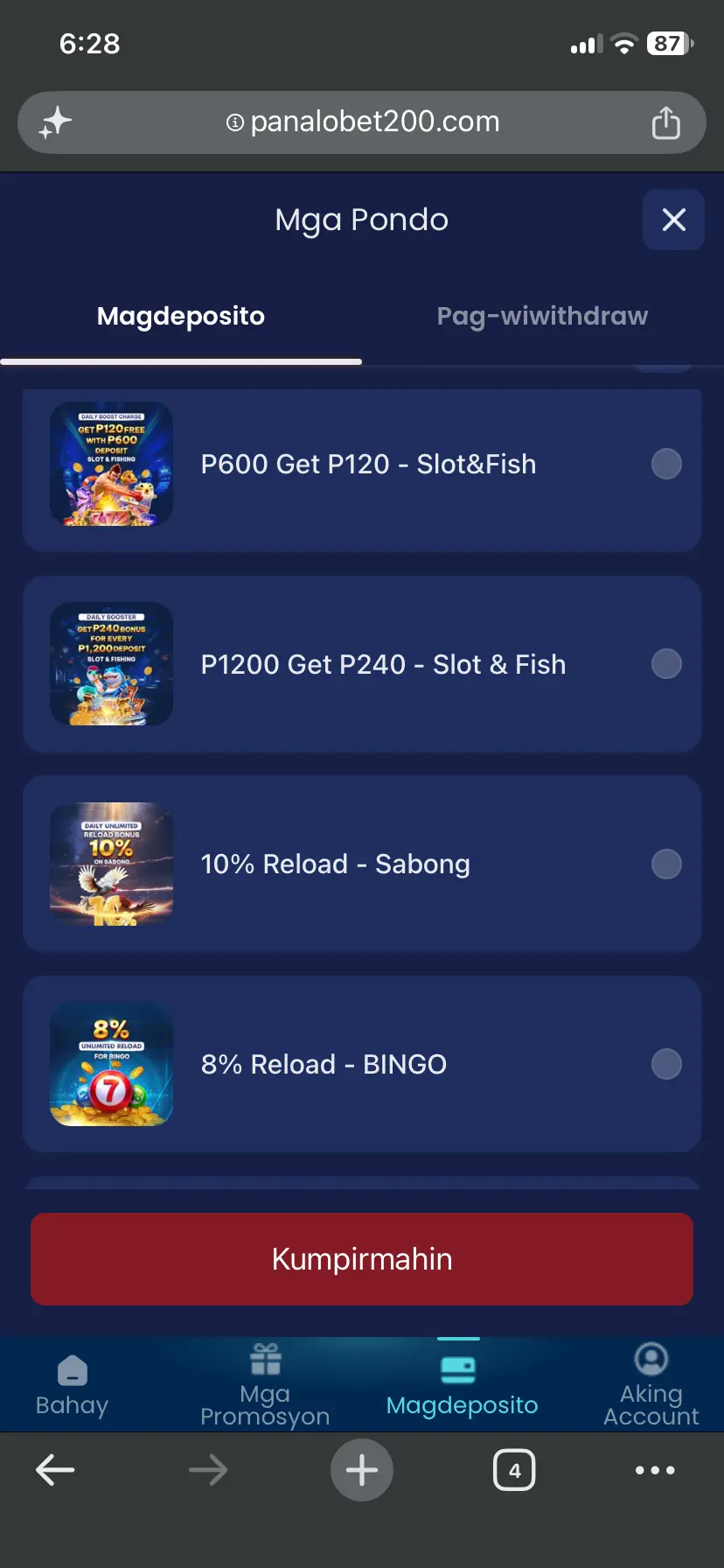The width and height of the screenshot is (724, 1568).
Task: Open Aking Account in bottom navigation
Action: (651, 1385)
